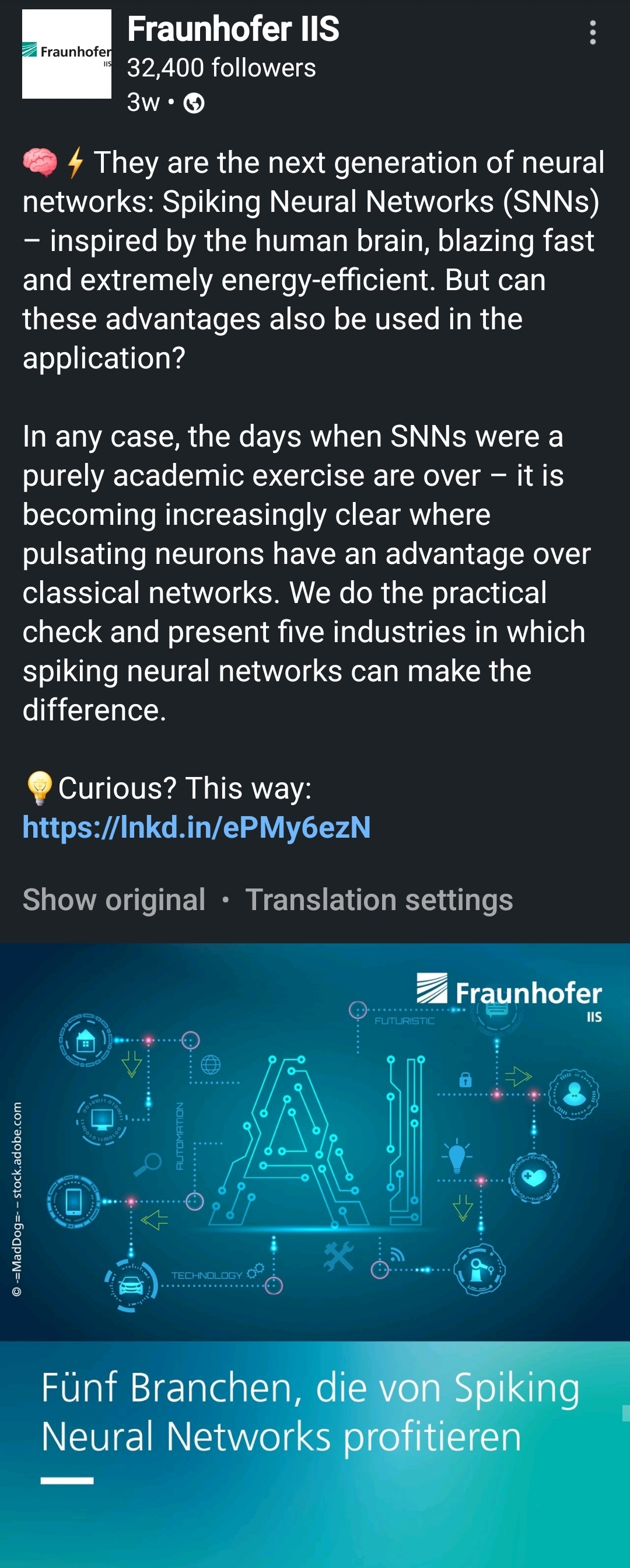This screenshot has height=1568, width=630.
Task: Open Translation settings
Action: pyautogui.click(x=379, y=900)
